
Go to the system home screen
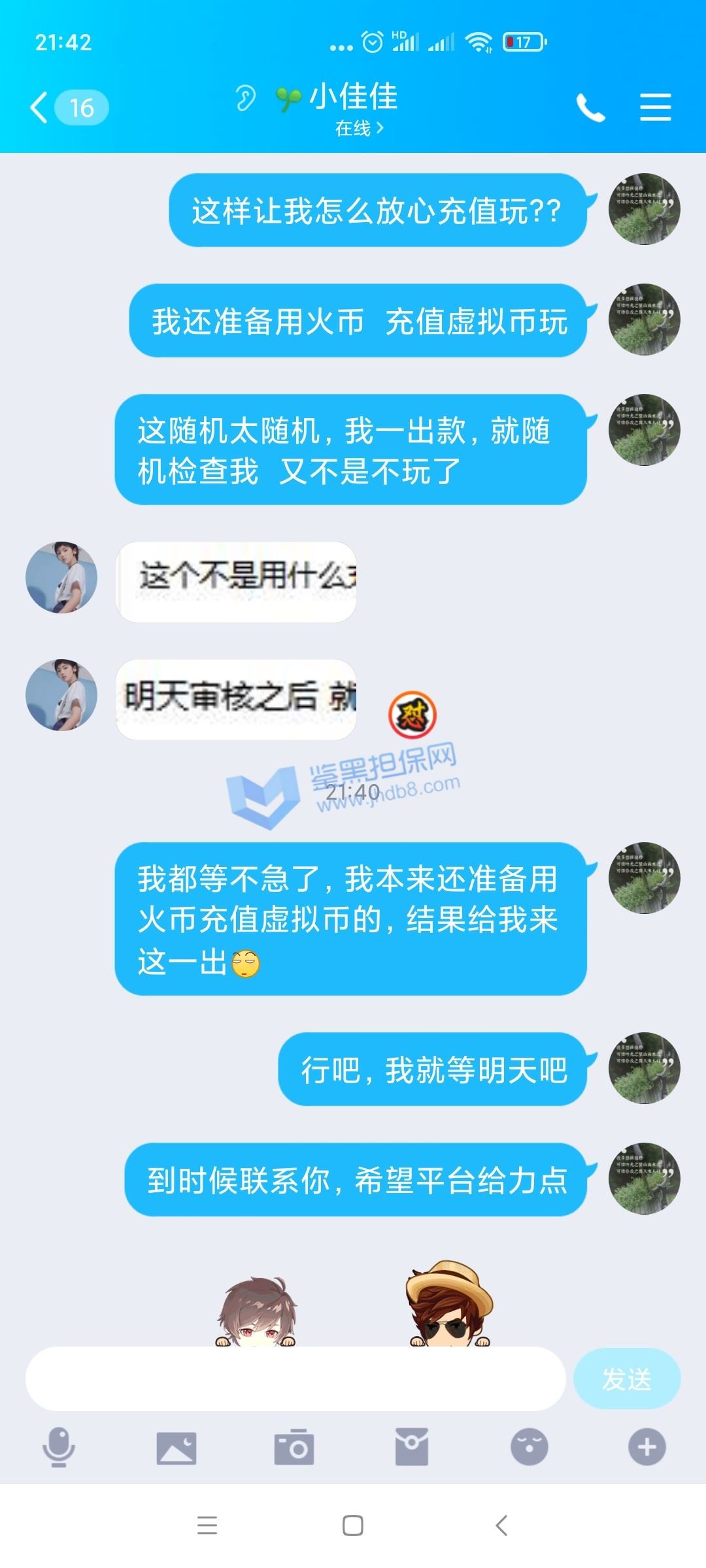[x=353, y=1526]
